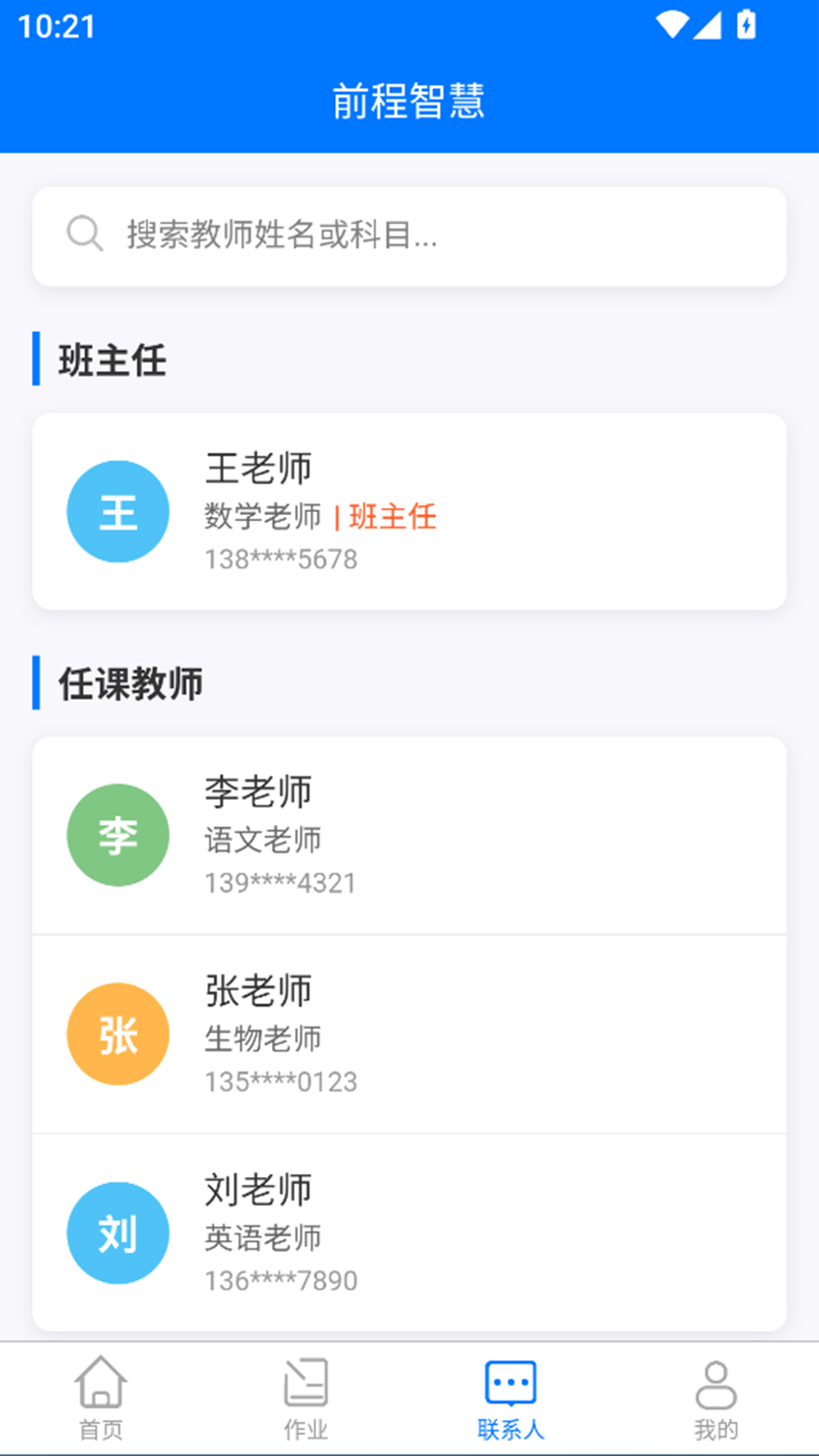
Task: Open the 我的 profile tab
Action: coord(716,1398)
